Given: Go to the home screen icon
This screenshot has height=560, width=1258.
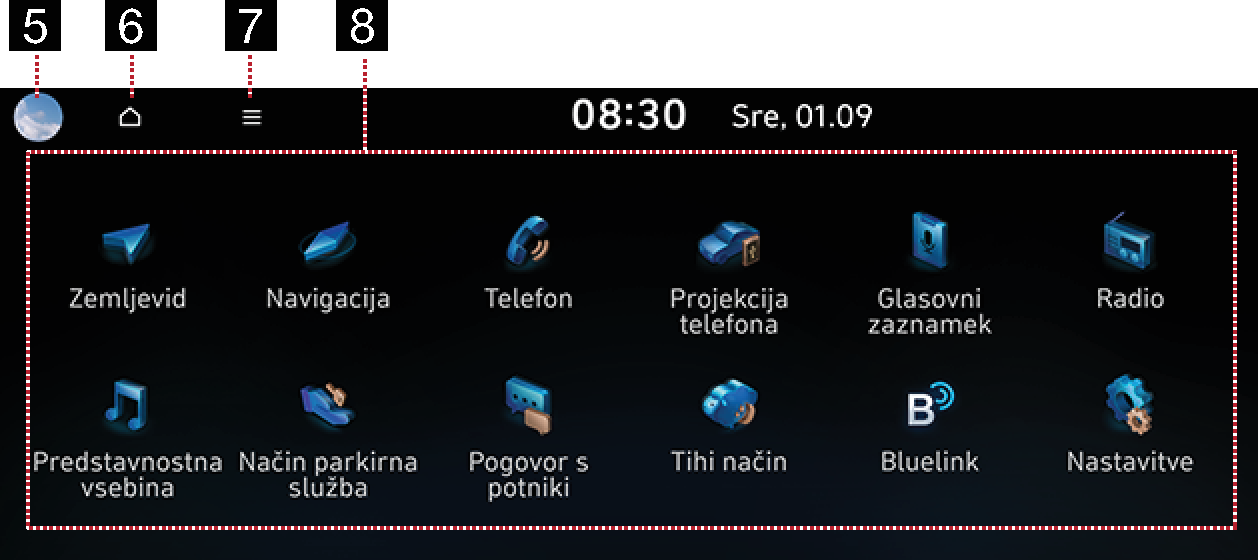Looking at the screenshot, I should point(130,117).
